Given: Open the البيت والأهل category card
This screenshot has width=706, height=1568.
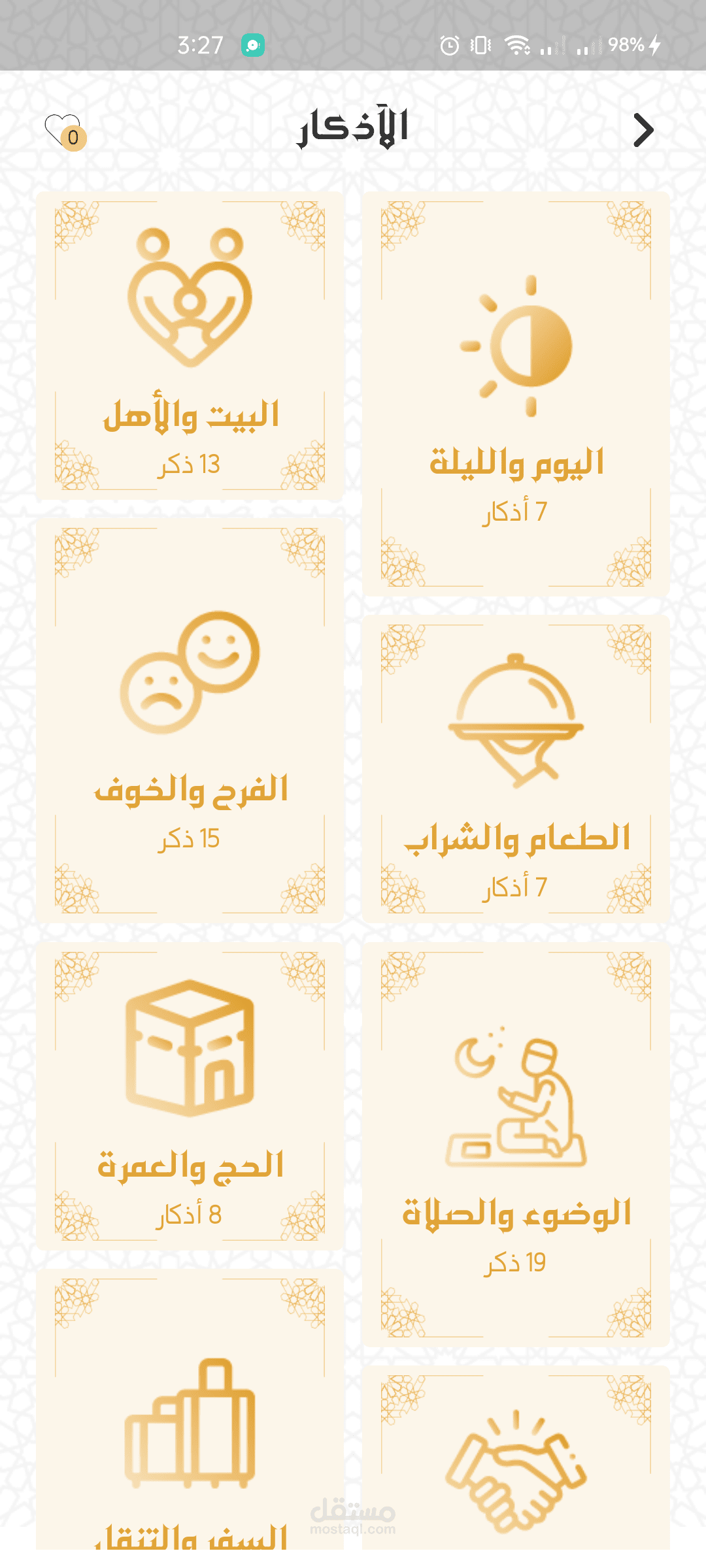Looking at the screenshot, I should [x=190, y=346].
